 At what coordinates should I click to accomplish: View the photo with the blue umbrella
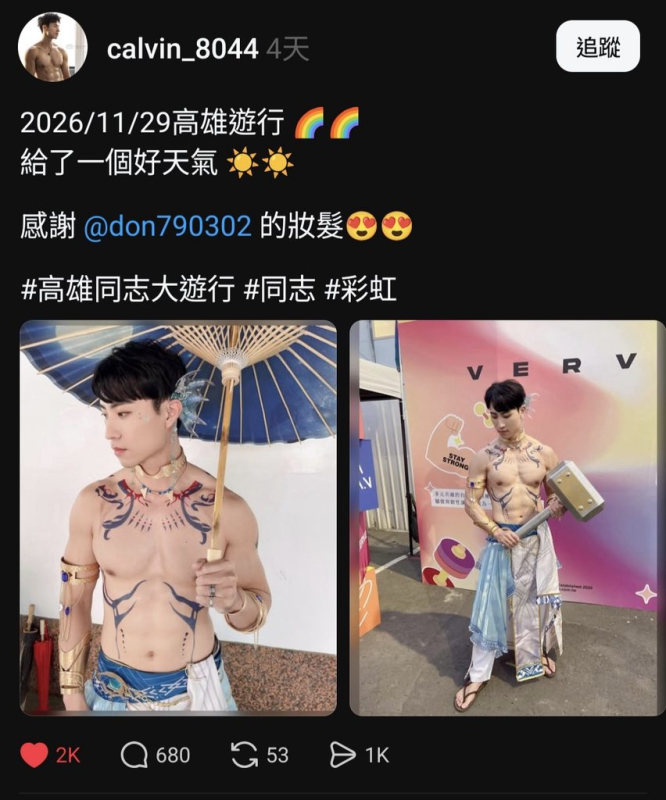pos(178,517)
